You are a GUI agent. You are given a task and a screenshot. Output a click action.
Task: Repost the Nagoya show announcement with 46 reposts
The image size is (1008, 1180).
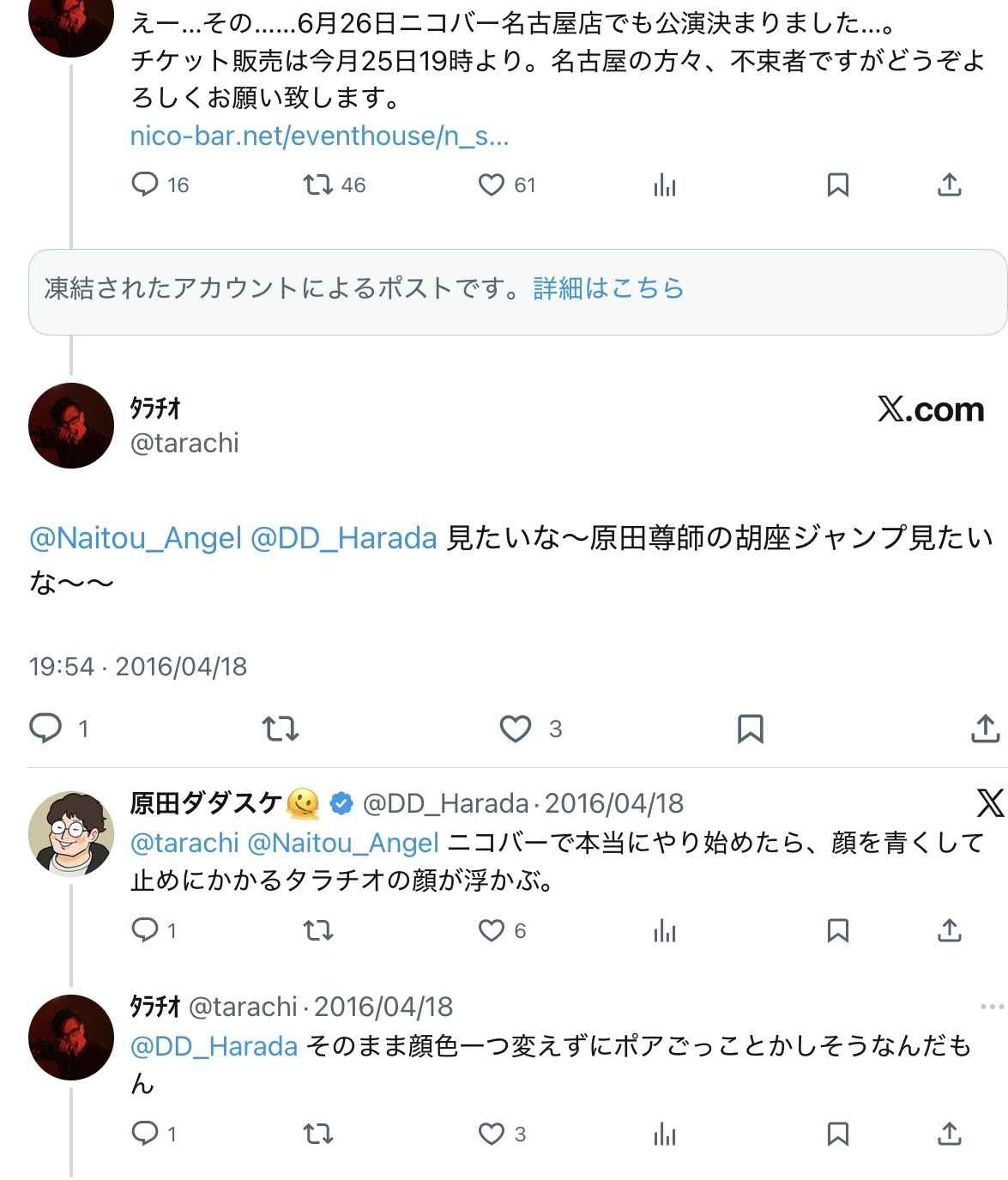click(318, 185)
